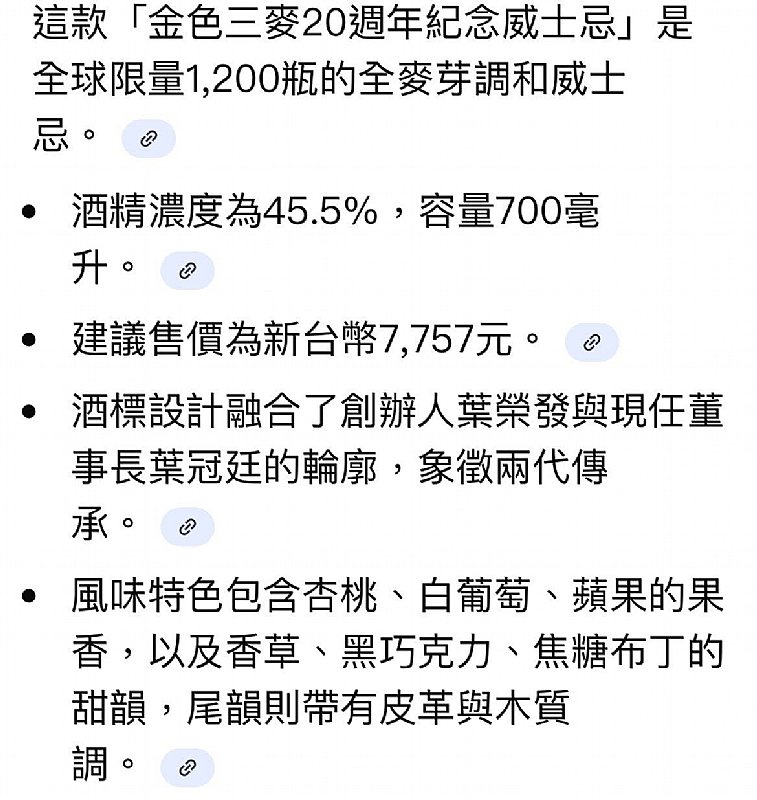Open the citation link after 象徵兩代傳承
The image size is (757, 800).
[x=187, y=527]
